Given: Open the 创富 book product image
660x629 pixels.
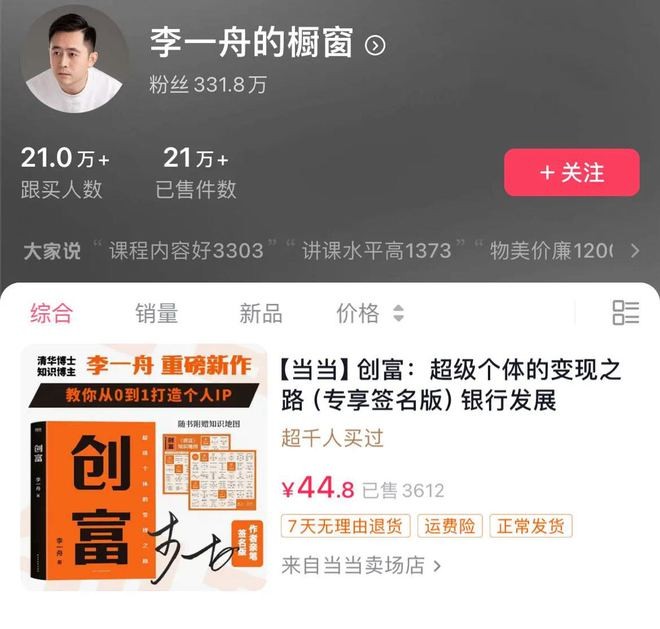Looking at the screenshot, I should click(x=144, y=467).
